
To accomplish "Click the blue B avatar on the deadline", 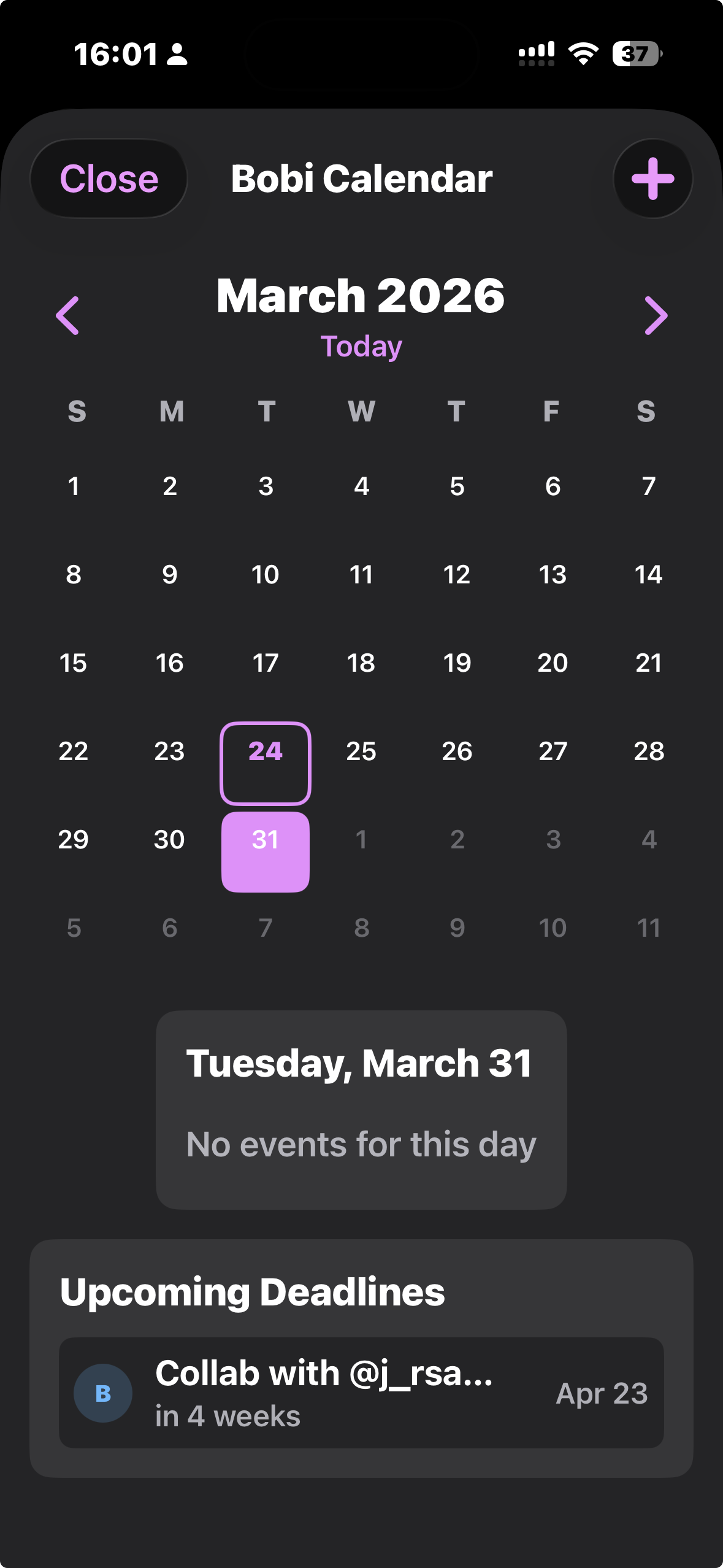I will pyautogui.click(x=102, y=1393).
